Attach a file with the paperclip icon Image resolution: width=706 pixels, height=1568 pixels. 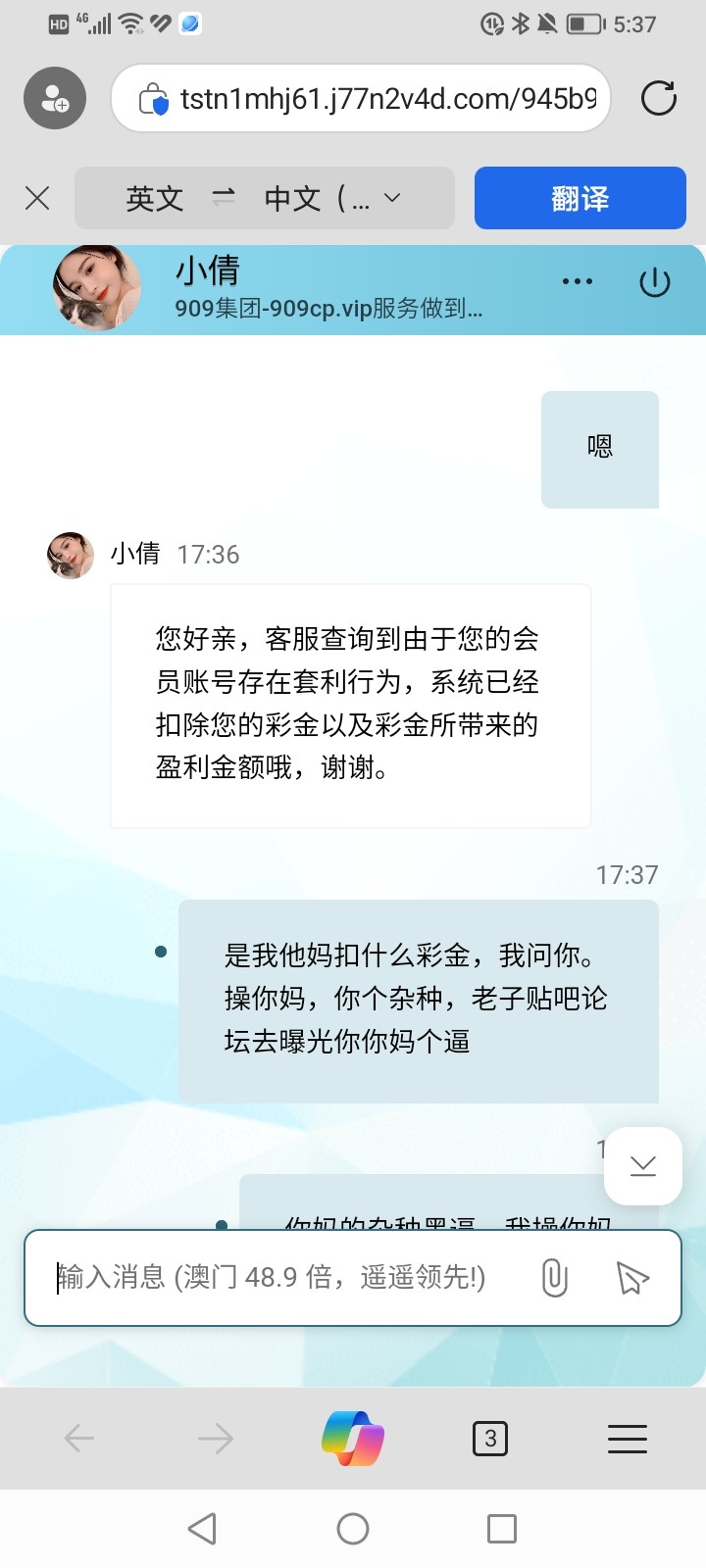point(554,1278)
